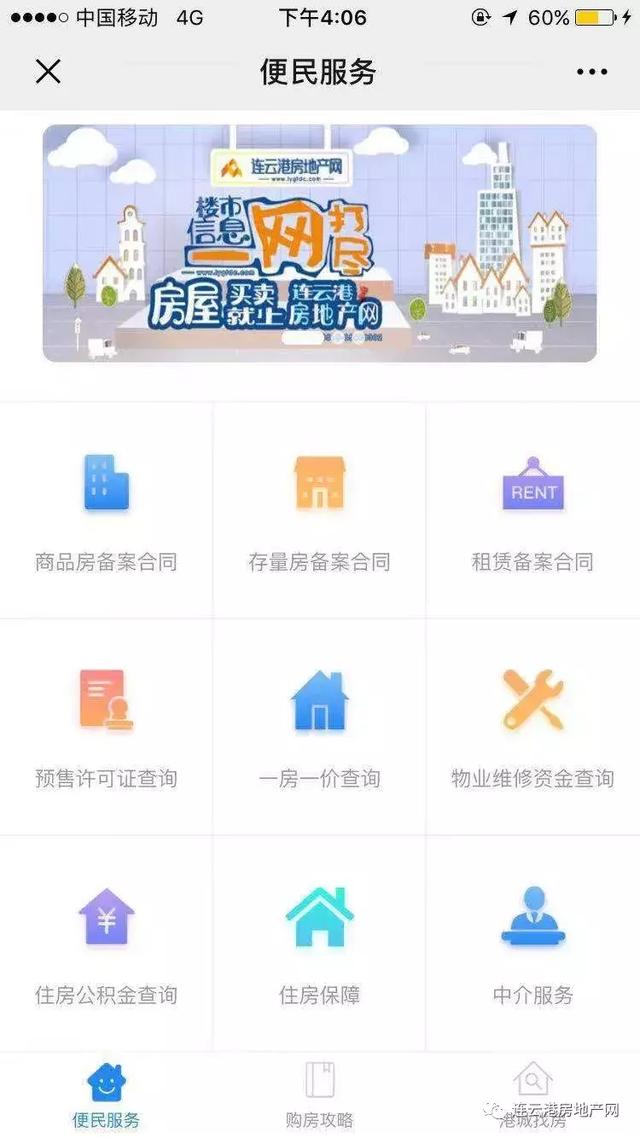Select 住房保障 service
Image resolution: width=640 pixels, height=1138 pixels.
319,943
